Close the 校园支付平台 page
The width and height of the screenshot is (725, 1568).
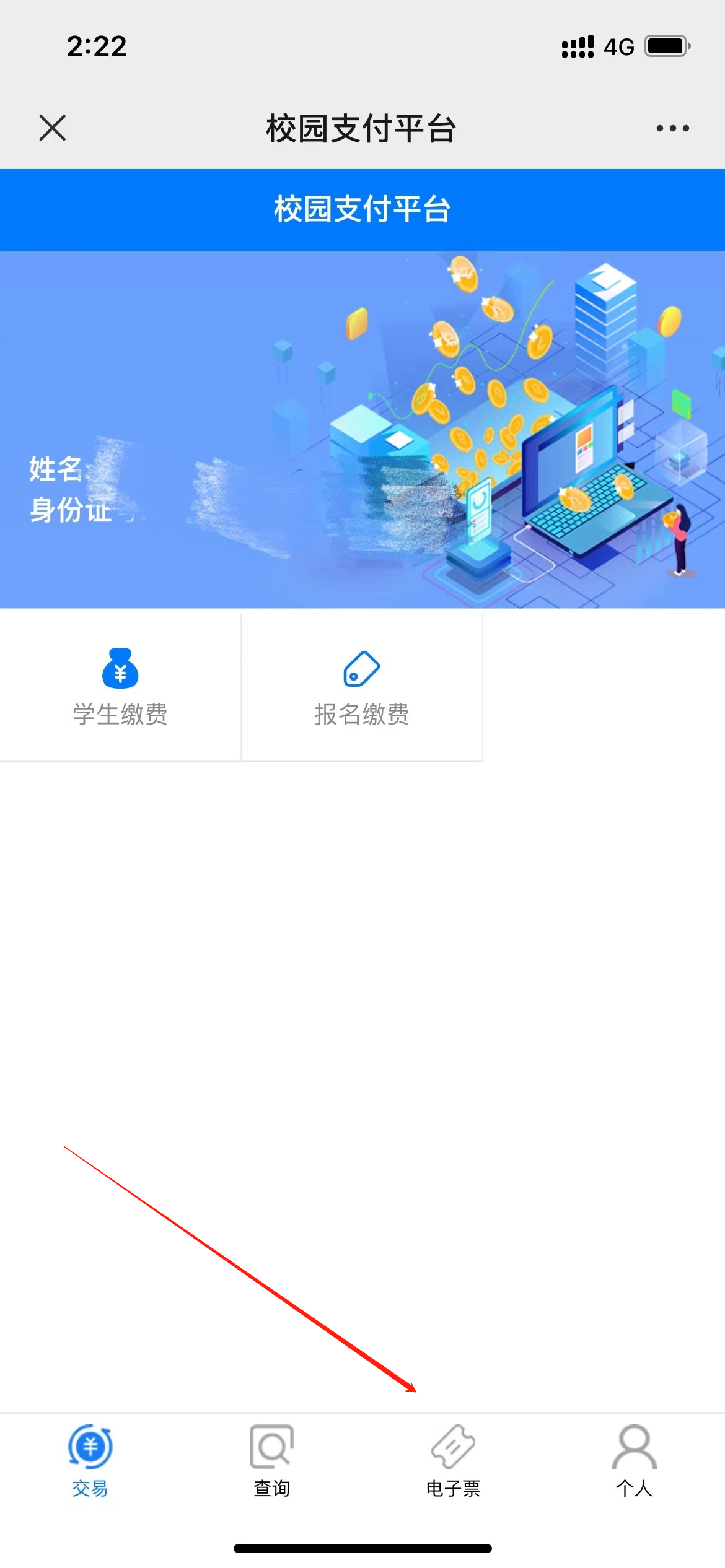point(53,128)
